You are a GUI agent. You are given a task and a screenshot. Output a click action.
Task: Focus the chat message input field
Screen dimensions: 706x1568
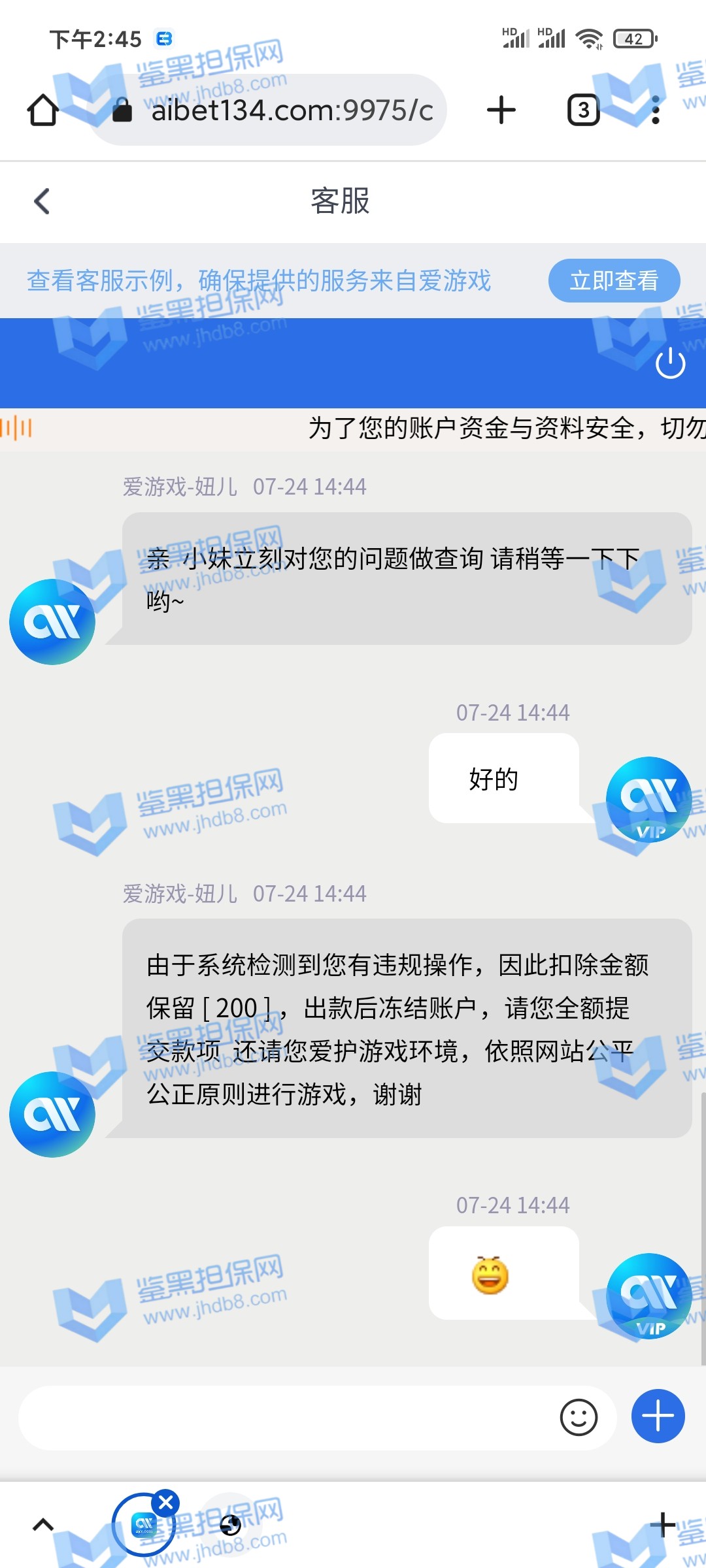[281, 1418]
